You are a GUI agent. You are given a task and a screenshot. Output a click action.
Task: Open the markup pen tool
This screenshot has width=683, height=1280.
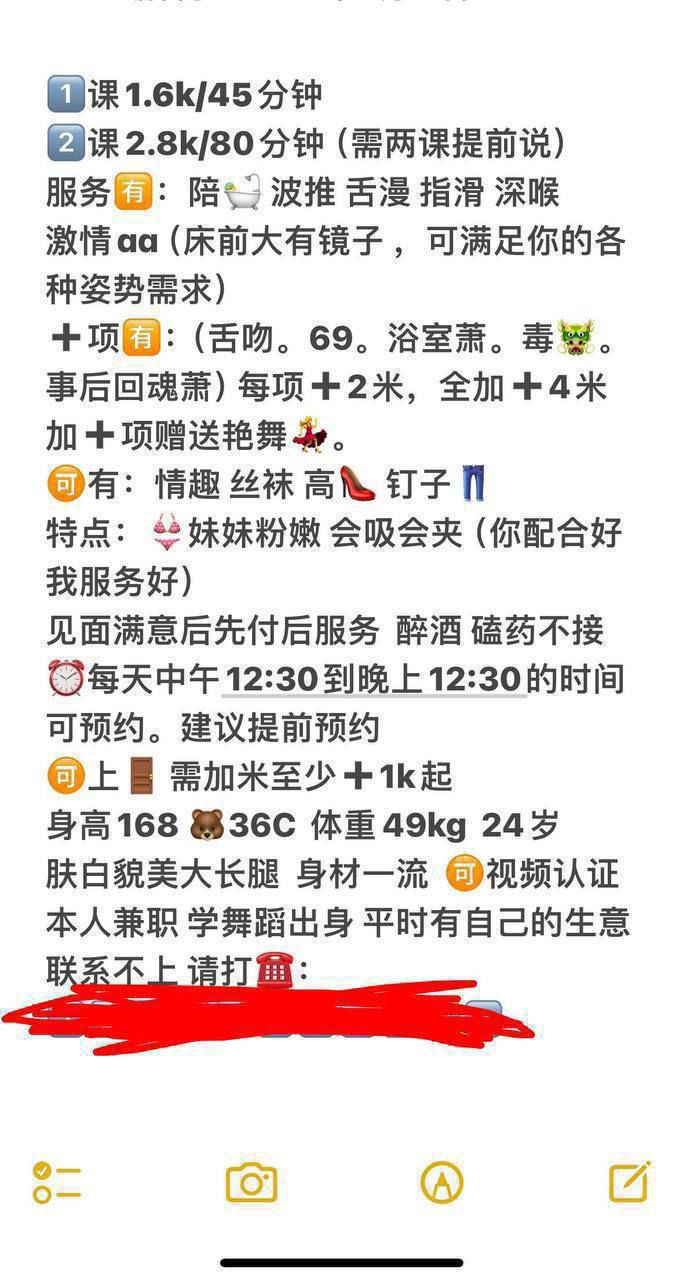tap(442, 1182)
